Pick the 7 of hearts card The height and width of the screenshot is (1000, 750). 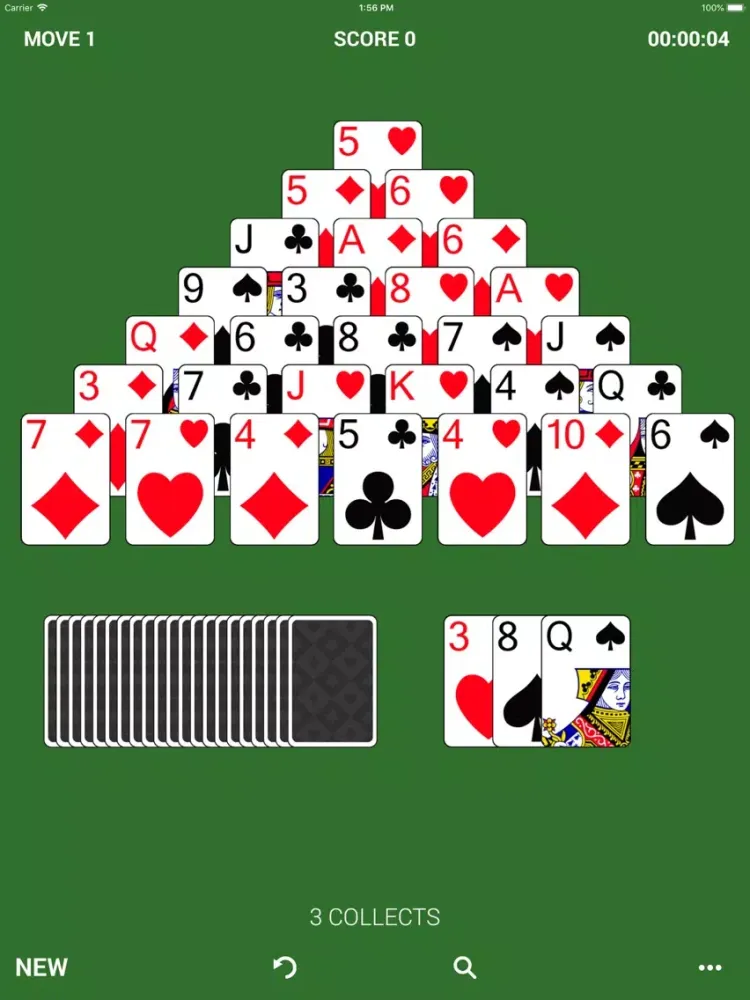click(x=169, y=480)
